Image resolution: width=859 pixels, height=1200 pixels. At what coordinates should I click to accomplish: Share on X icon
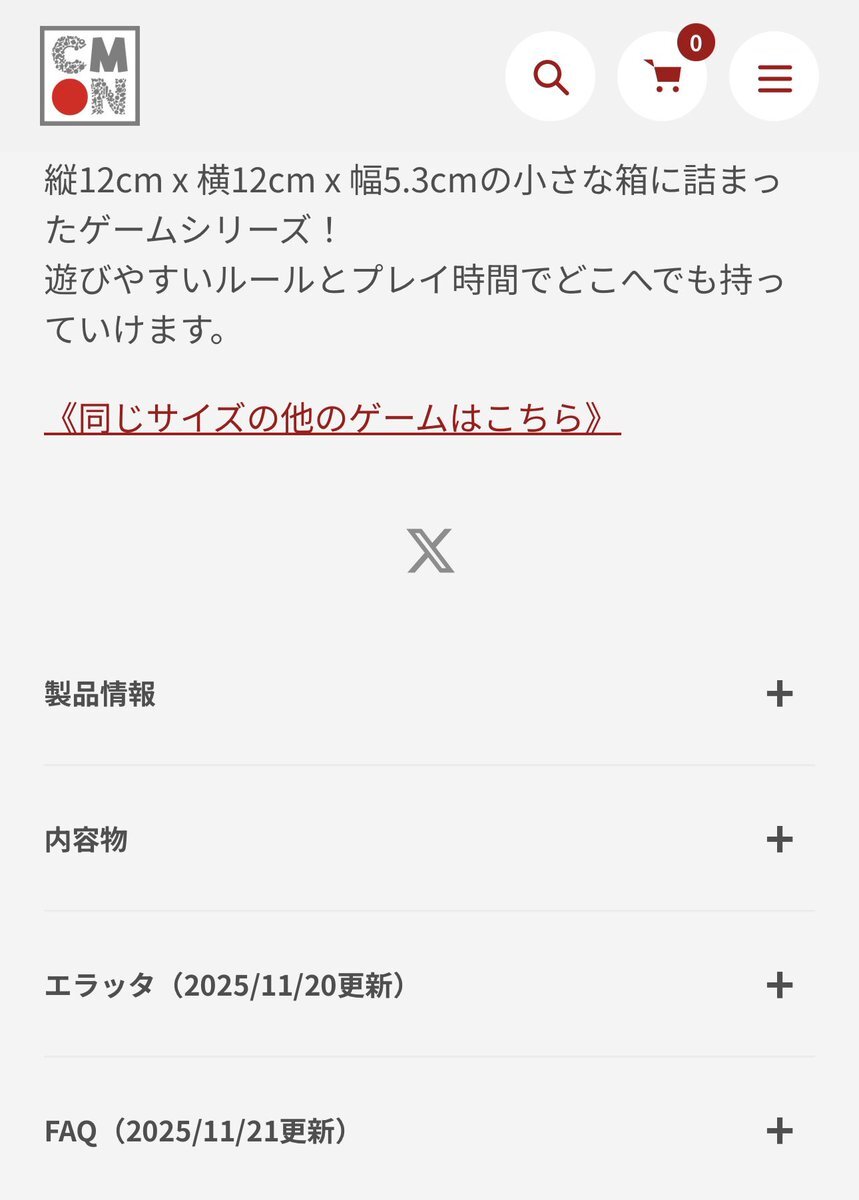tap(430, 551)
